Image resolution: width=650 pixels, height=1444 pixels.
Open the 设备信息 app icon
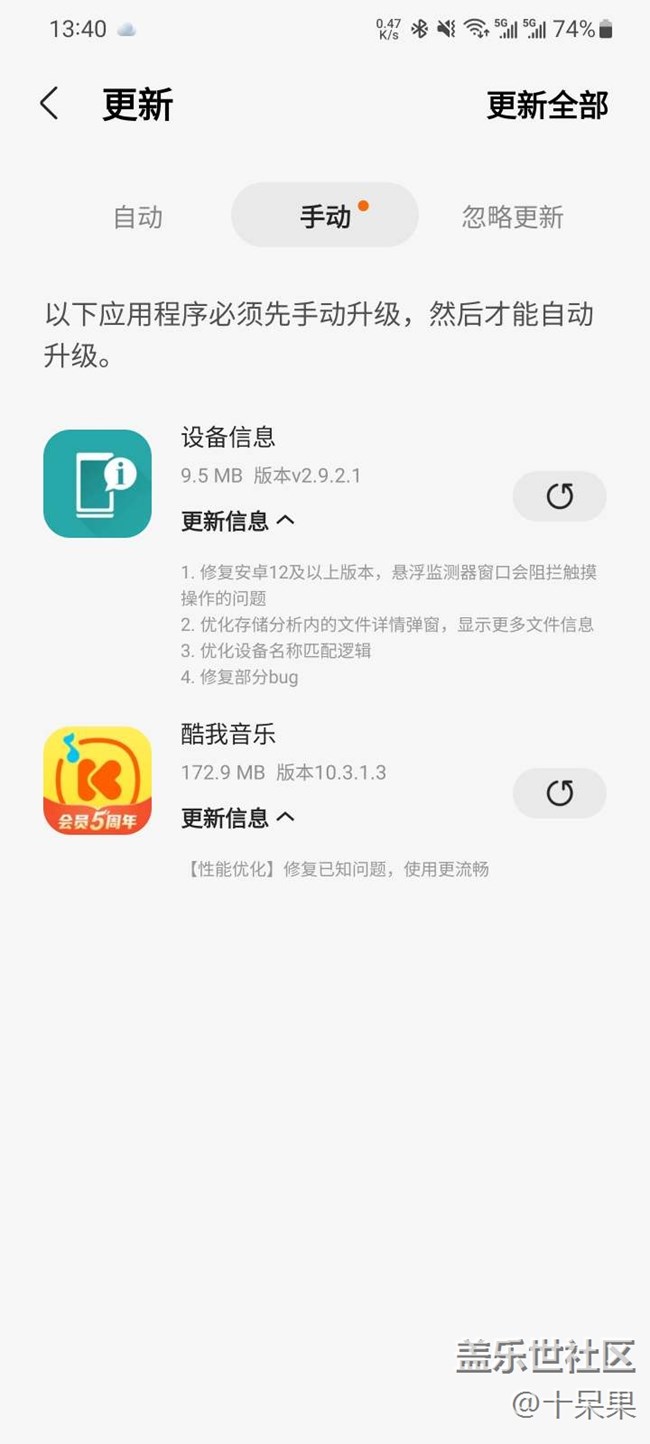[97, 484]
